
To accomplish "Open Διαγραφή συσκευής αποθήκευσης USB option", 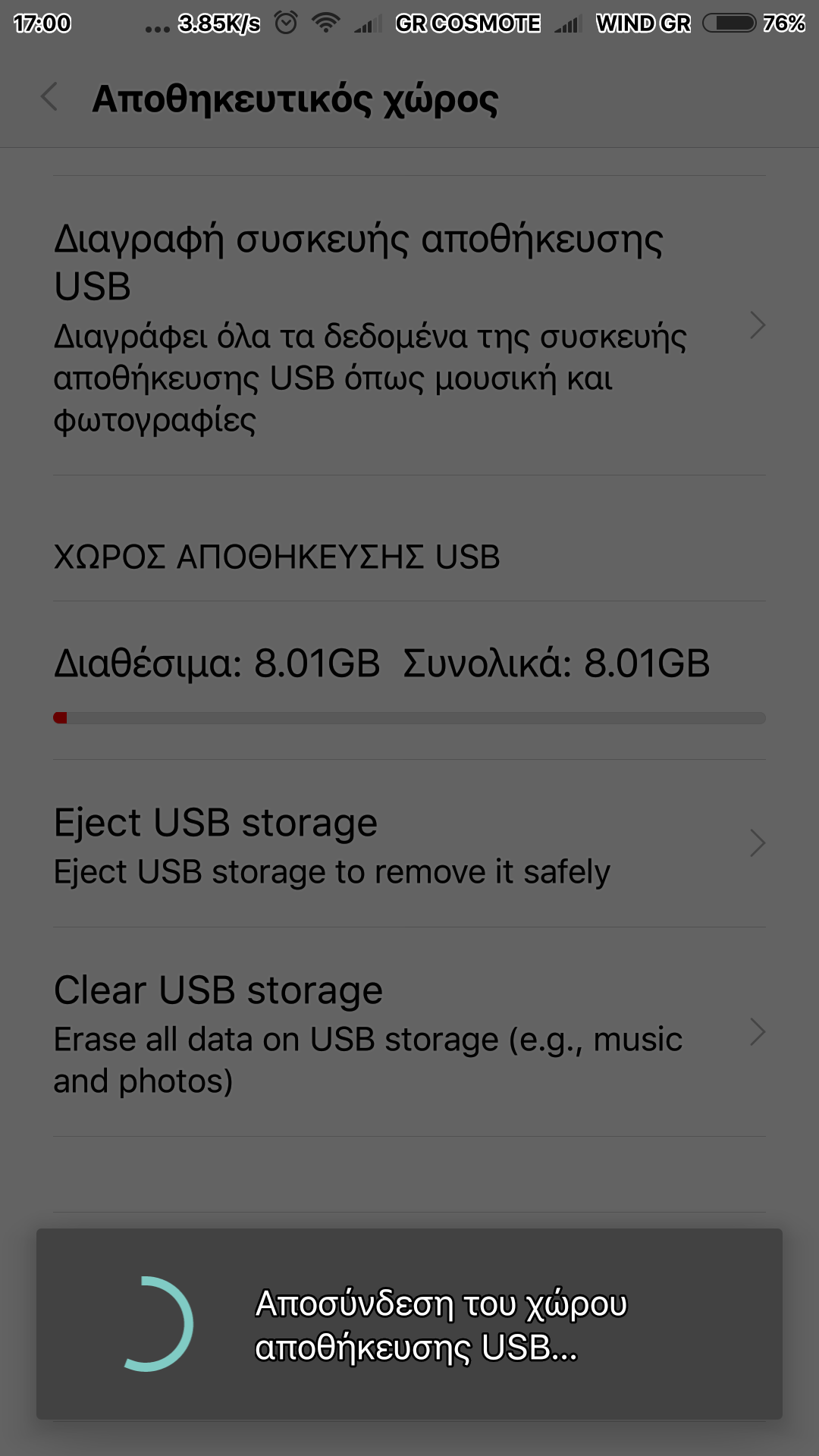I will click(x=409, y=326).
